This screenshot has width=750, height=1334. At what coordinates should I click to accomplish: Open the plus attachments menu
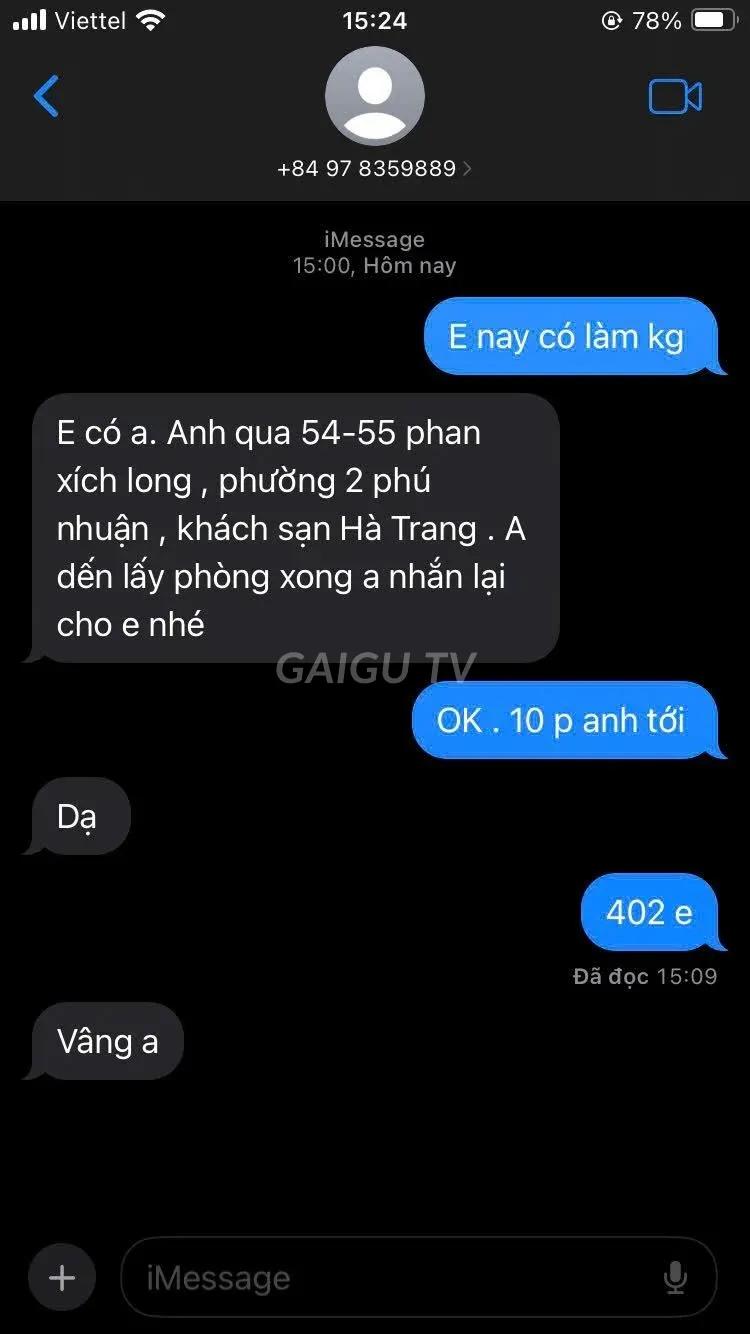coord(62,1277)
